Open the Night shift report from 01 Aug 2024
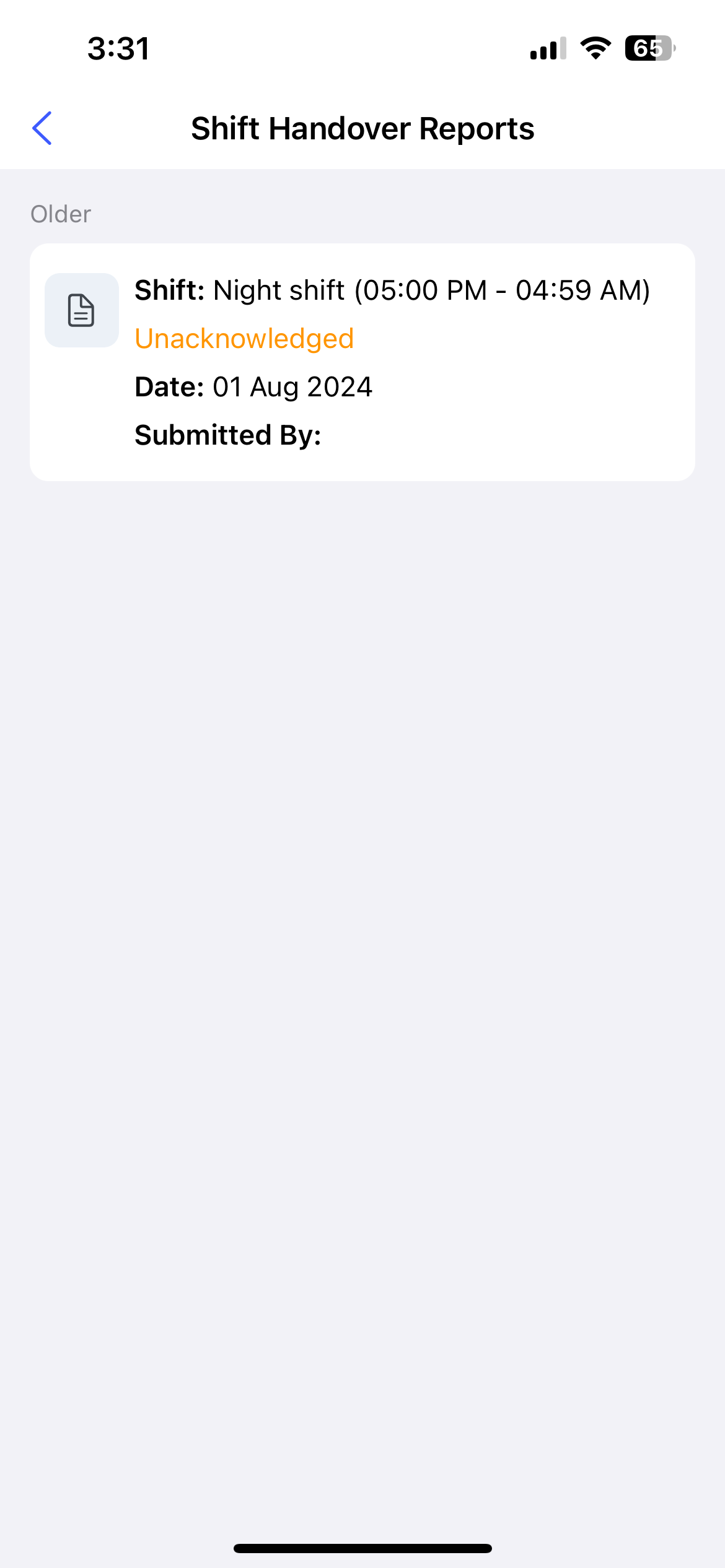This screenshot has width=725, height=1568. [362, 362]
